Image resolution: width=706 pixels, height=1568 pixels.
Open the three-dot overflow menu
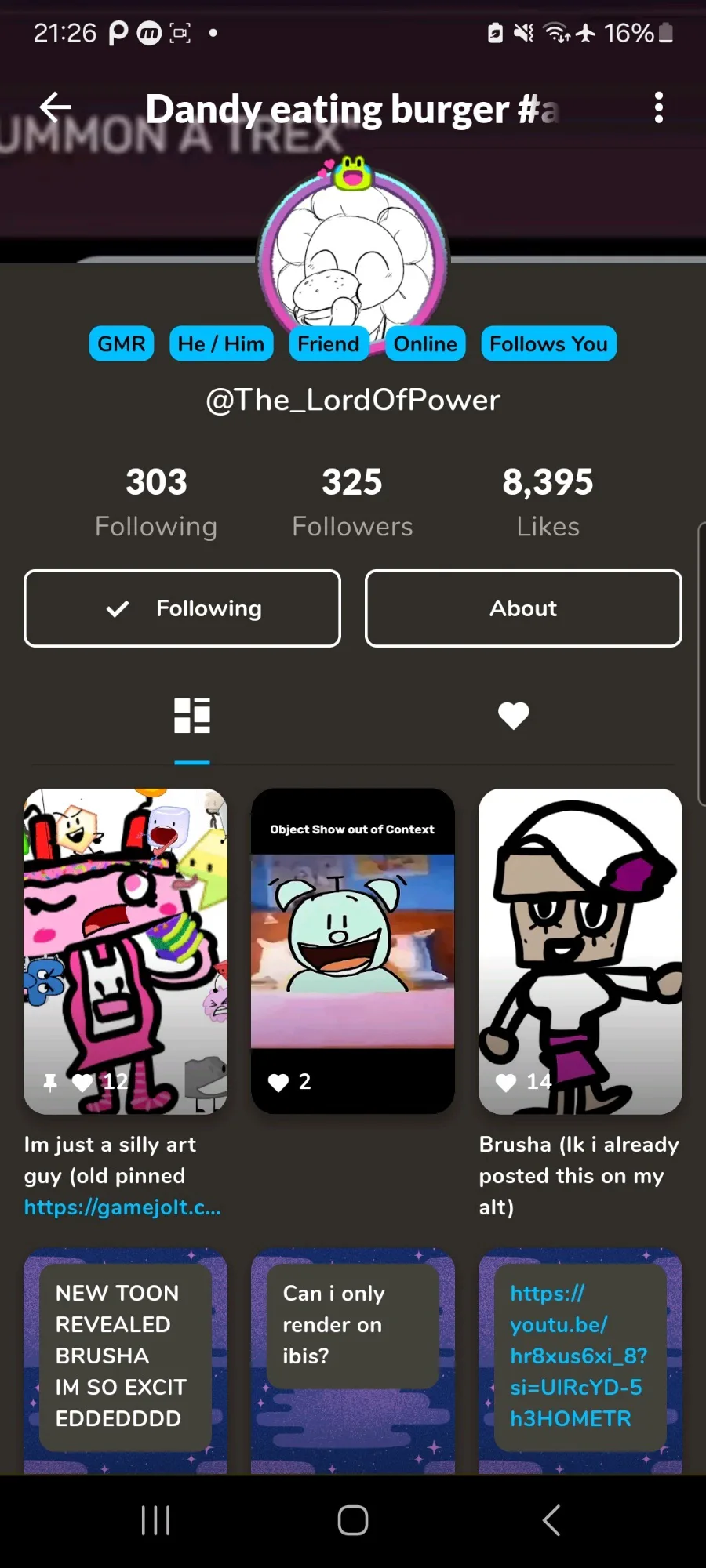point(659,107)
